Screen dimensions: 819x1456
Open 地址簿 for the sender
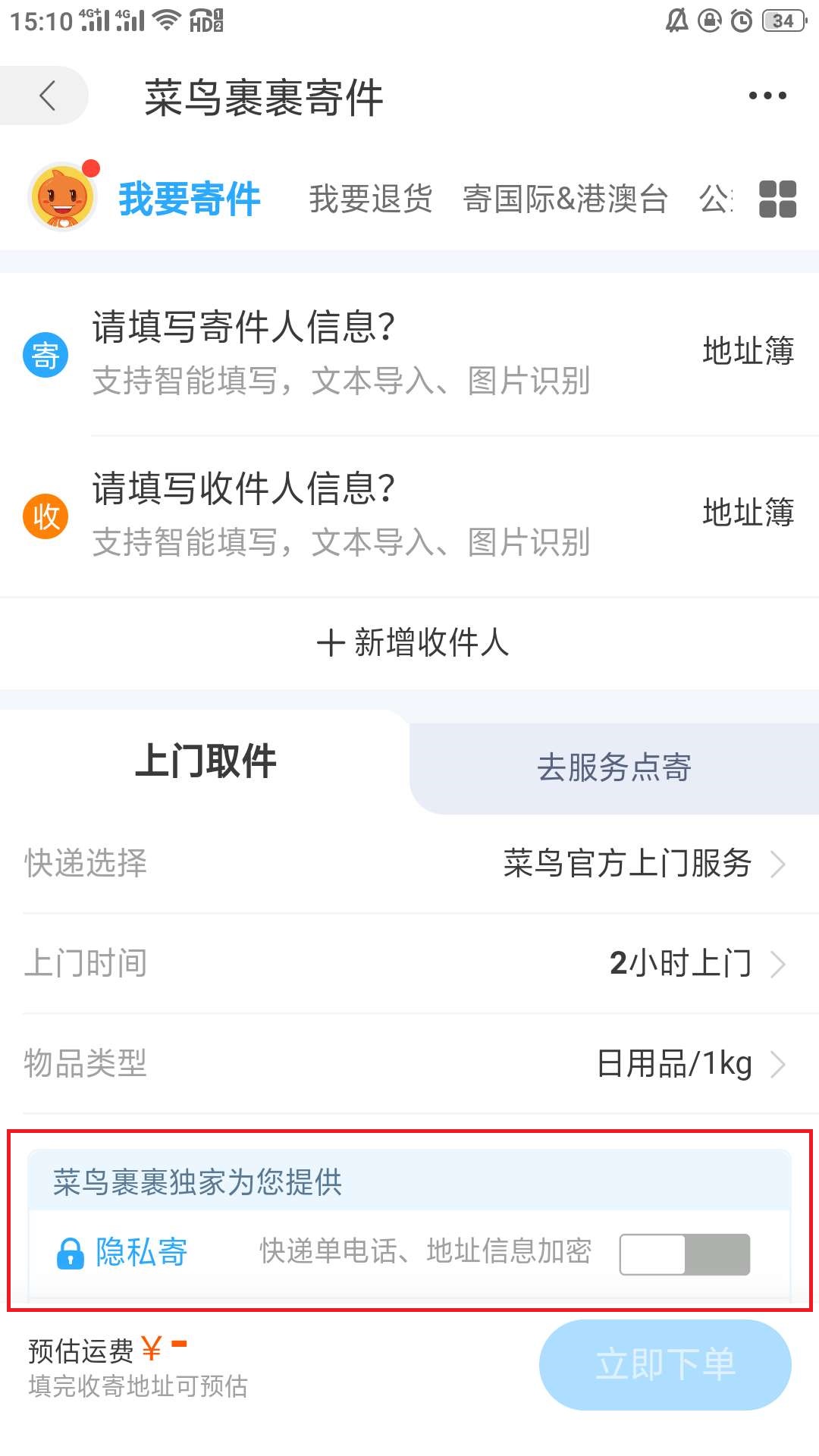point(747,351)
